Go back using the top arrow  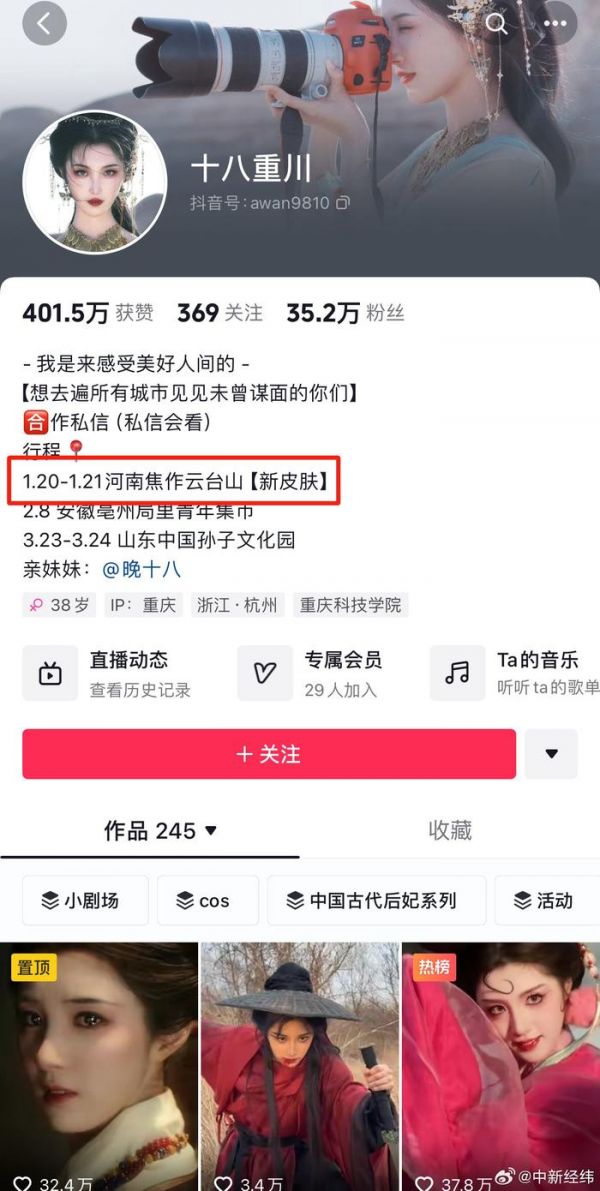tap(44, 23)
